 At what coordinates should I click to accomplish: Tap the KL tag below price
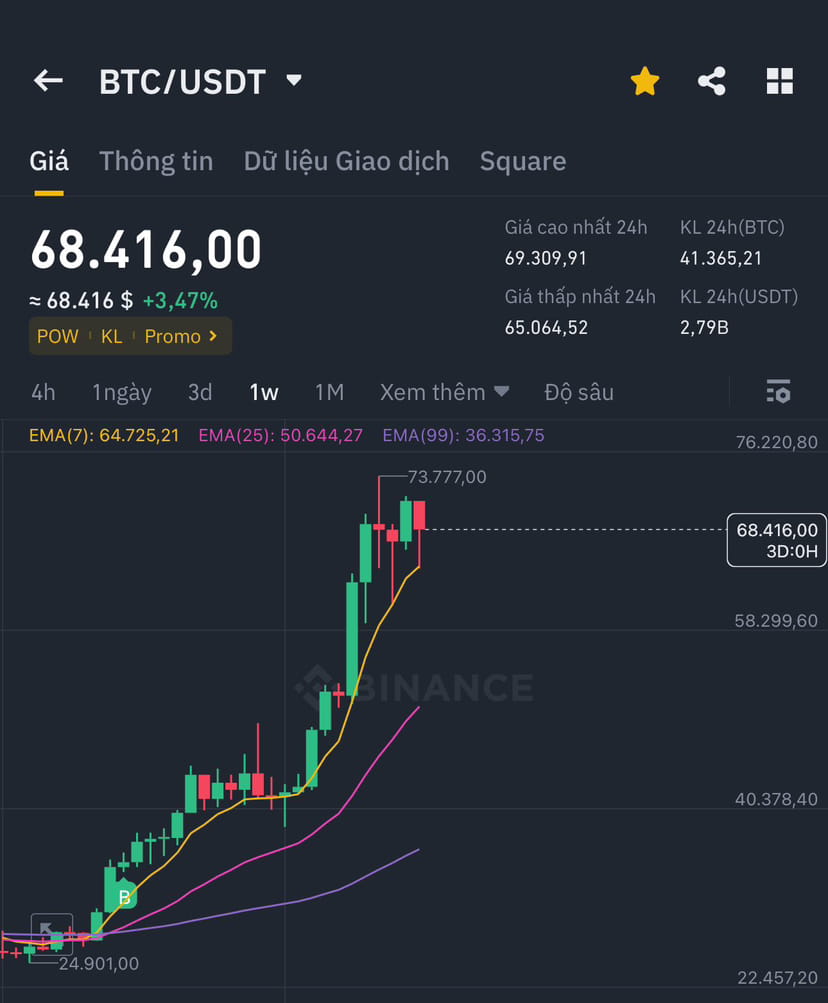click(111, 336)
